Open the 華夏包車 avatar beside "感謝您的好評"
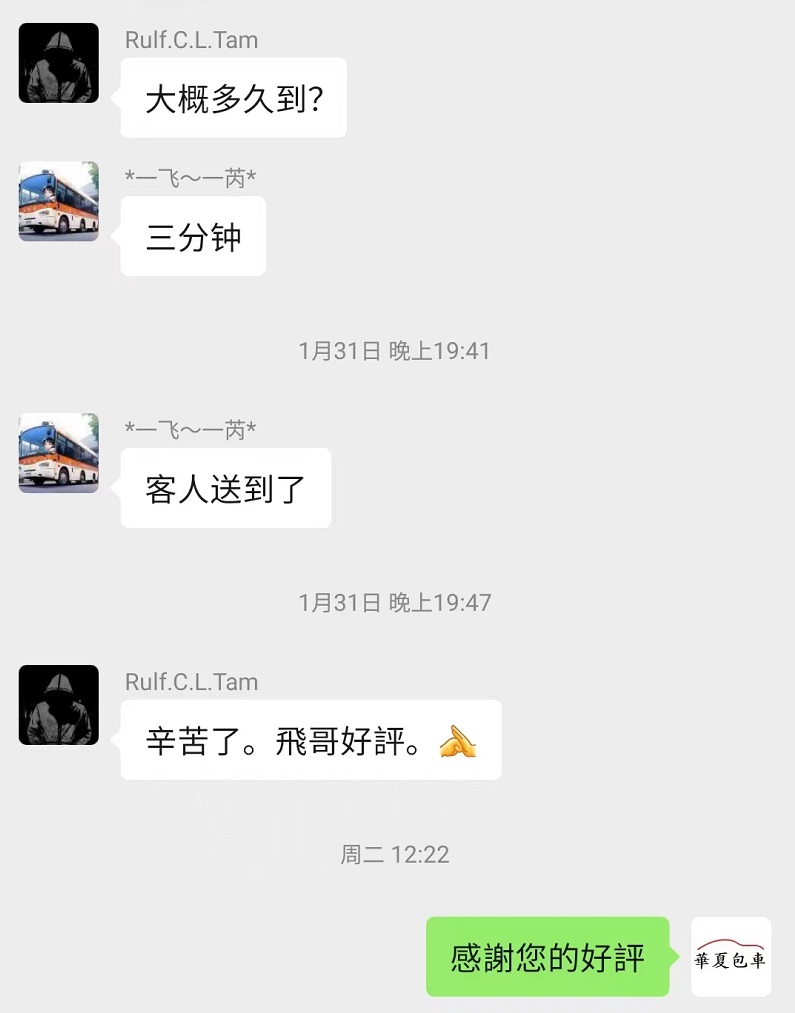This screenshot has height=1013, width=795. [731, 957]
